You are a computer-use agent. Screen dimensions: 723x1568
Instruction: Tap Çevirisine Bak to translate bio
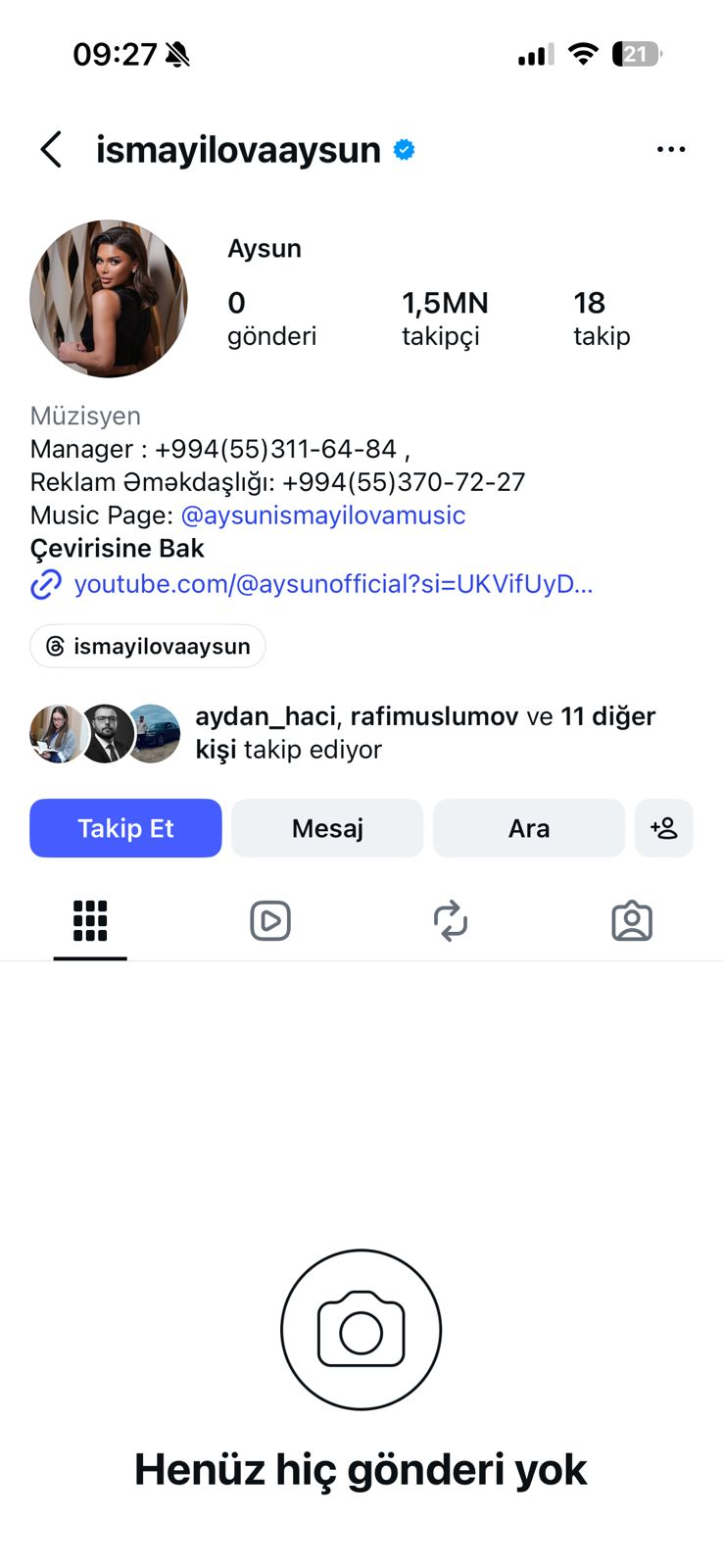(118, 549)
